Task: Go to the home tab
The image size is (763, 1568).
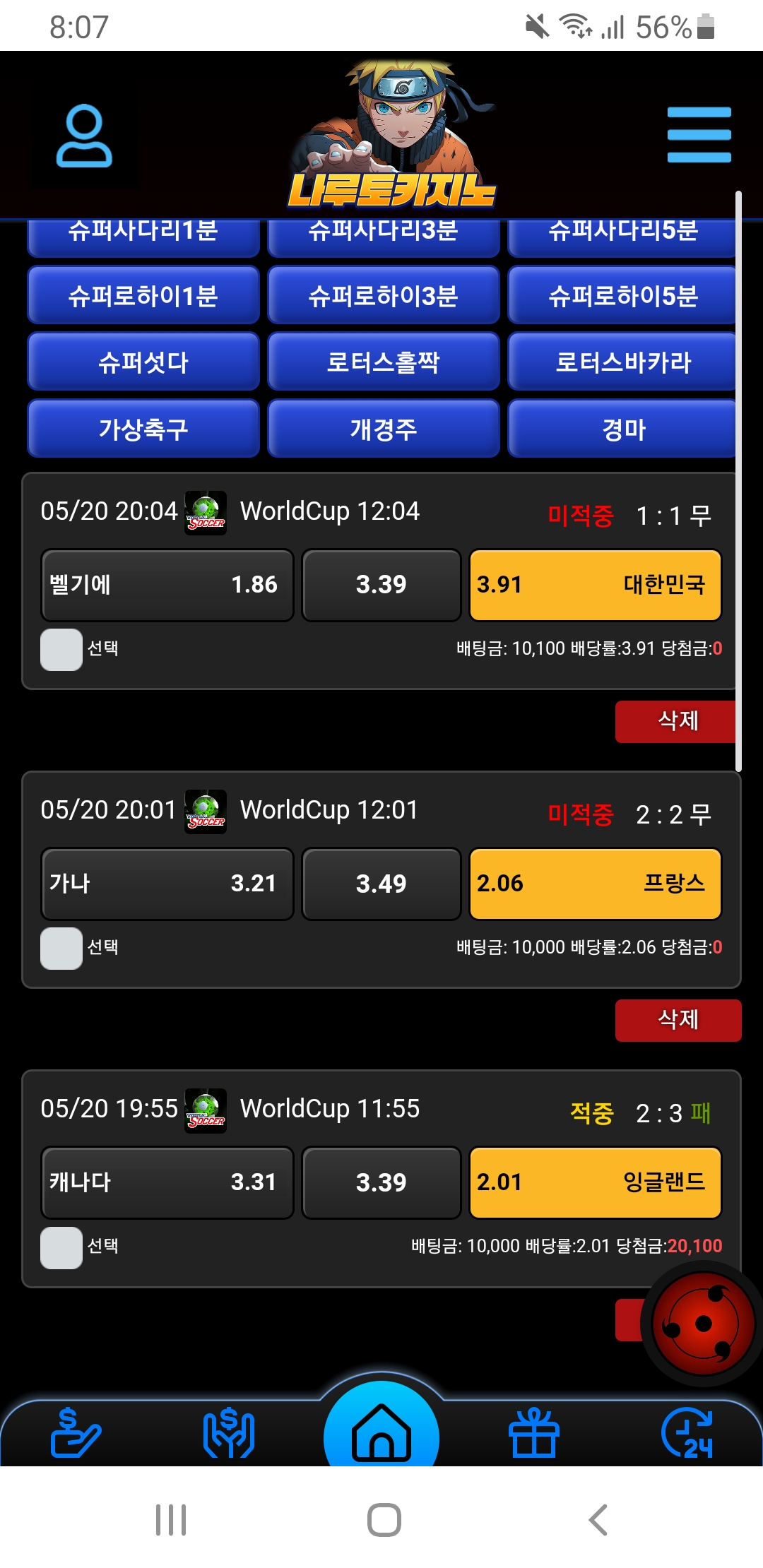Action: pos(381,1432)
